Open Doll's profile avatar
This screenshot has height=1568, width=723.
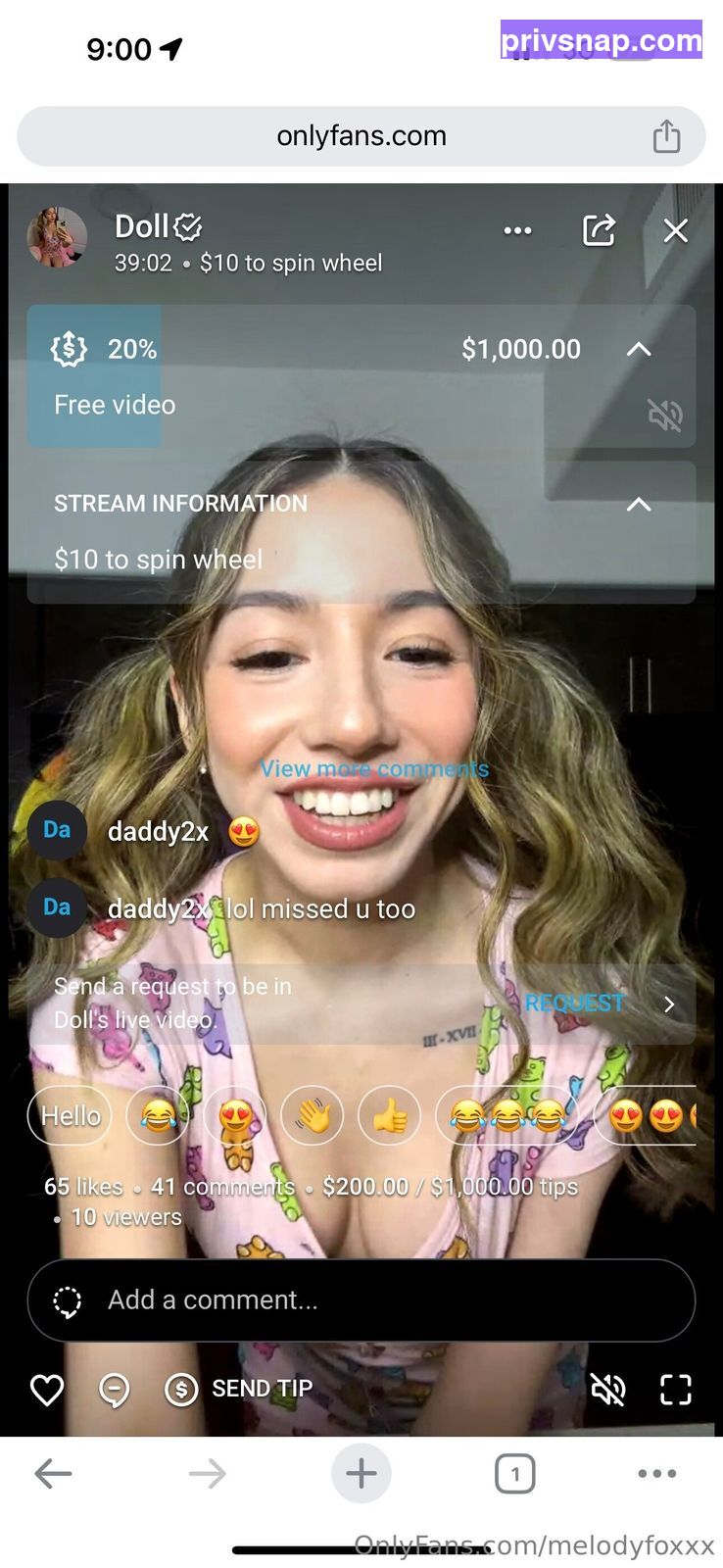point(57,236)
